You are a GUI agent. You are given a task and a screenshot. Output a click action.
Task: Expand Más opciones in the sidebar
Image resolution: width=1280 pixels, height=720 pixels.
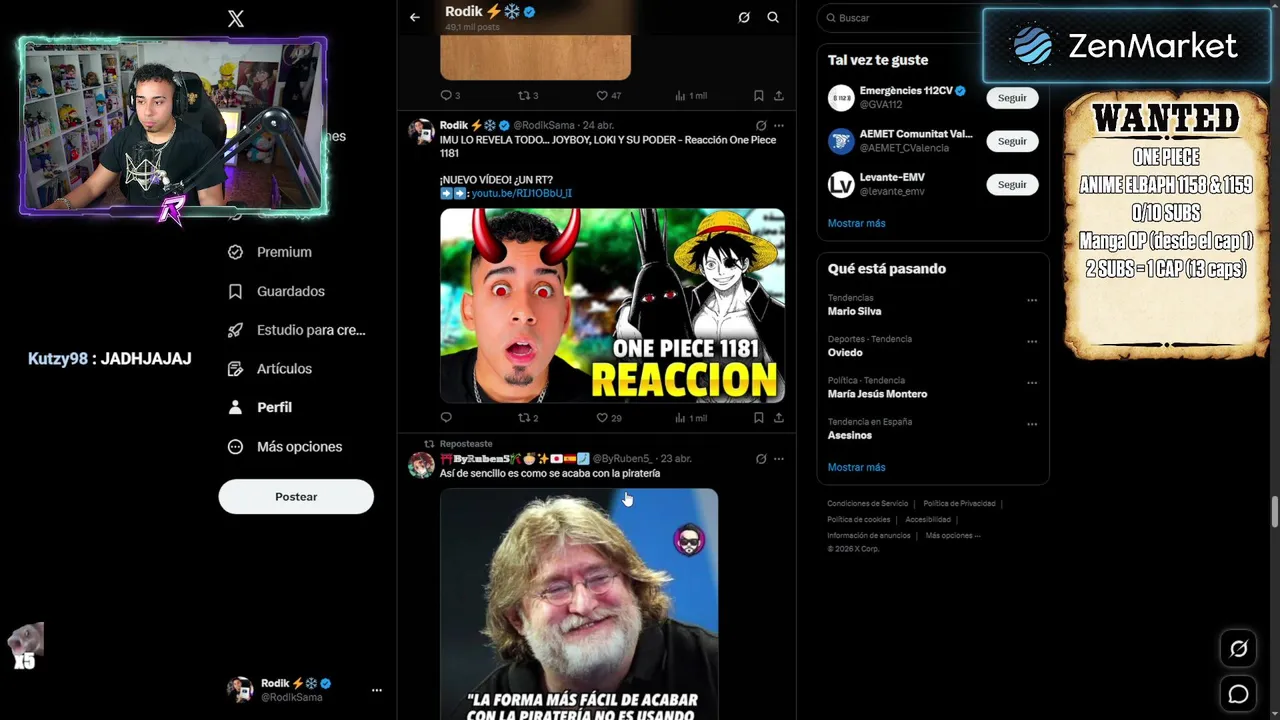pyautogui.click(x=299, y=447)
